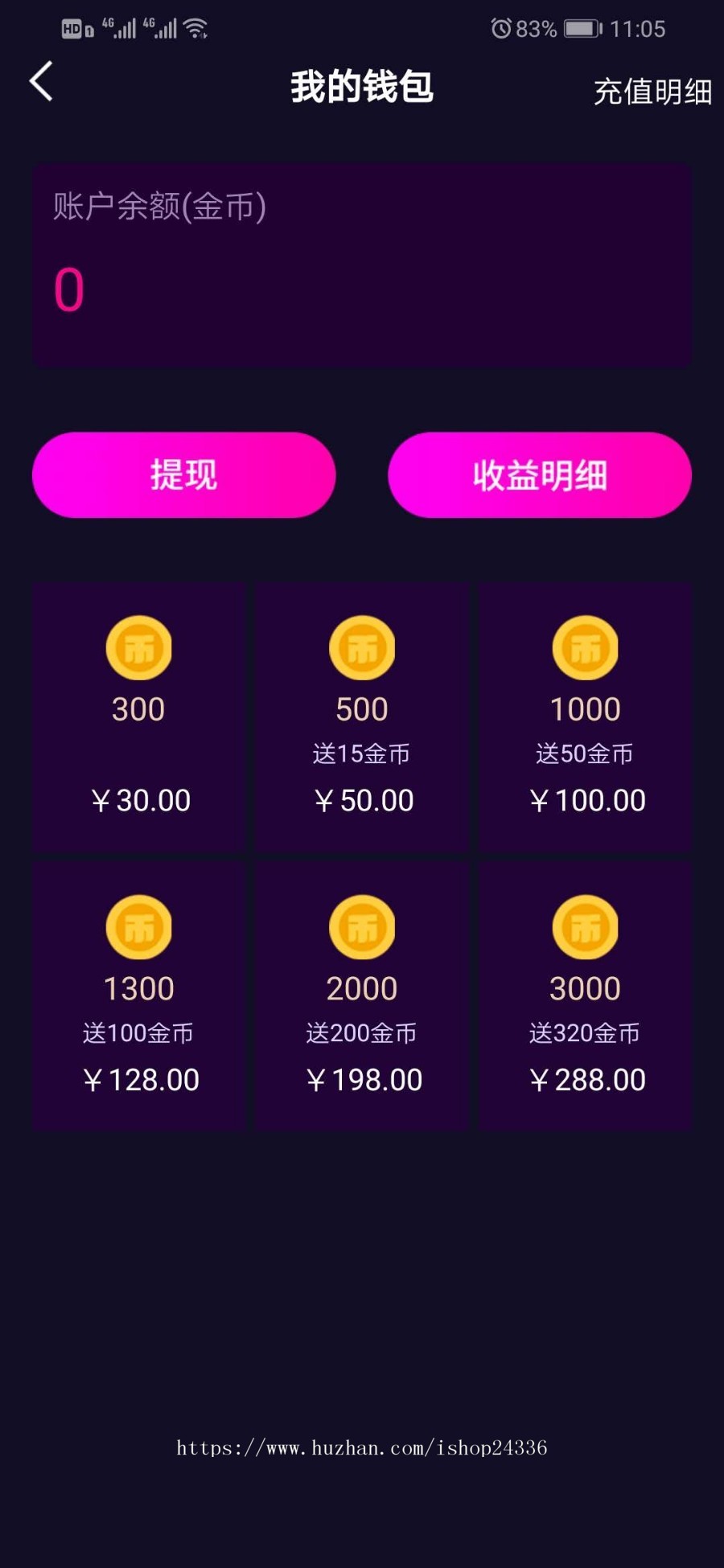Tap the coin icon above 2000
Image resolution: width=724 pixels, height=1568 pixels.
tap(362, 926)
